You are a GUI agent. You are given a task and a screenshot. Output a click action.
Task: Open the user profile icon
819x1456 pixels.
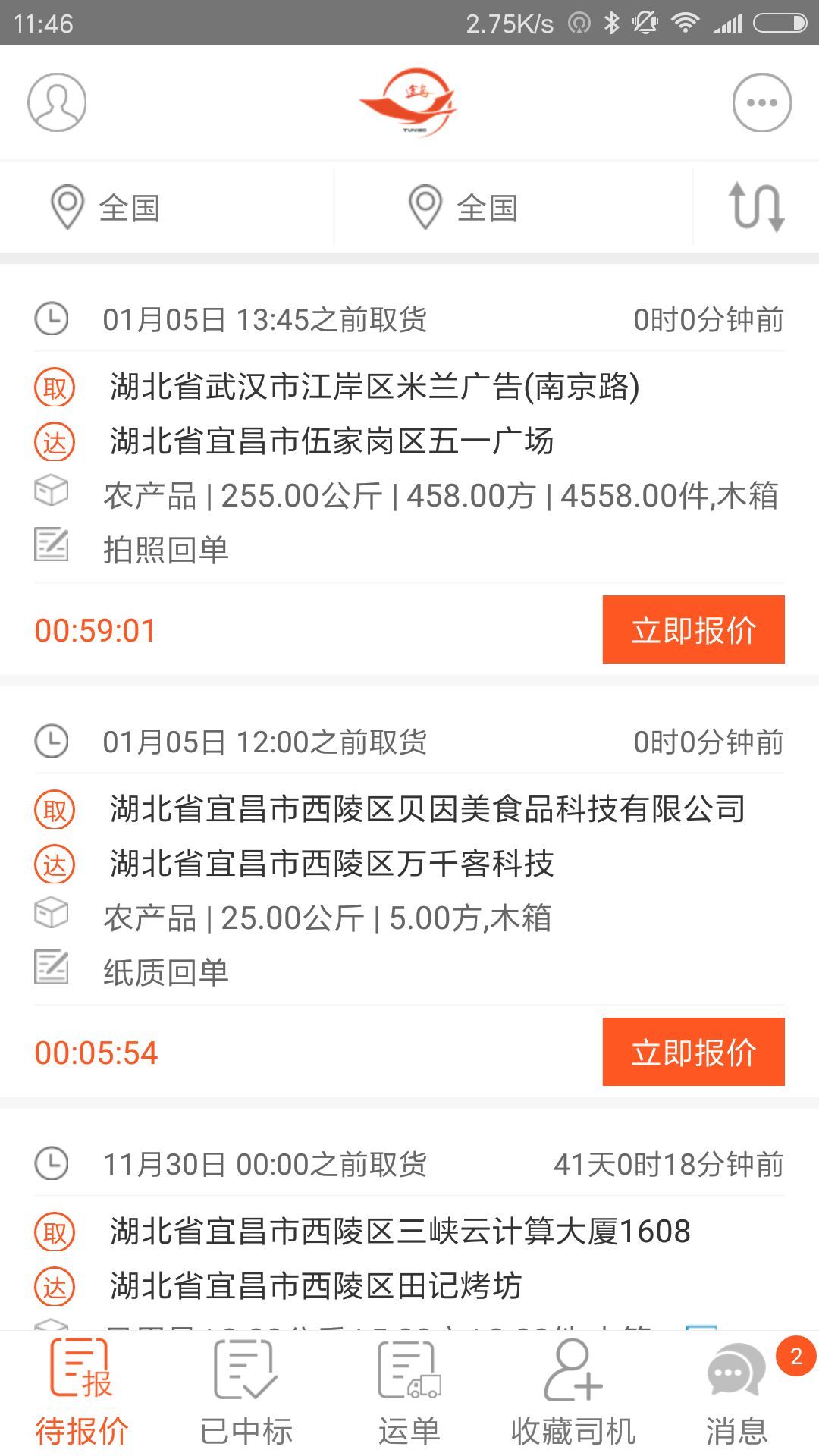click(57, 102)
